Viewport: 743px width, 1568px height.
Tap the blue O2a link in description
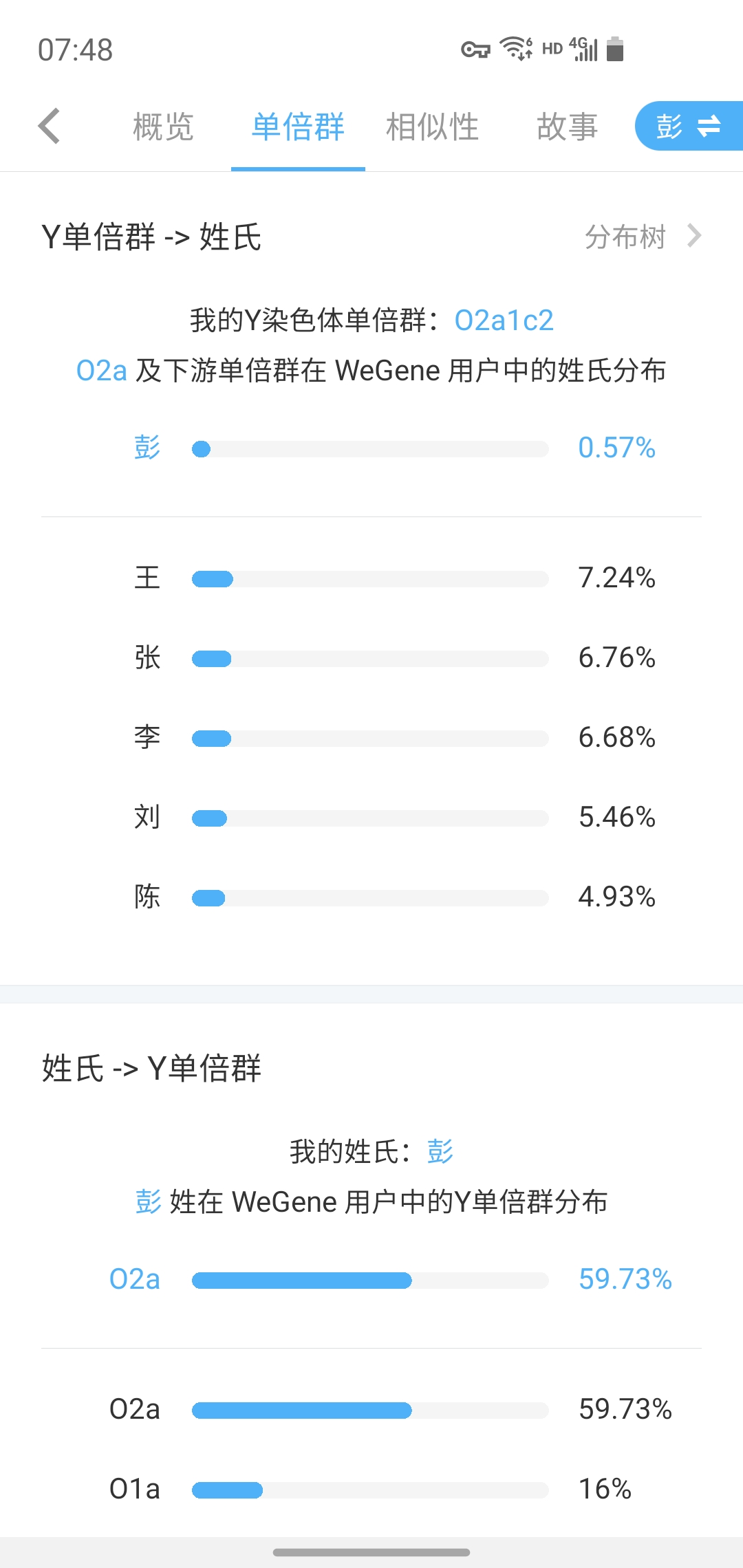tap(102, 371)
